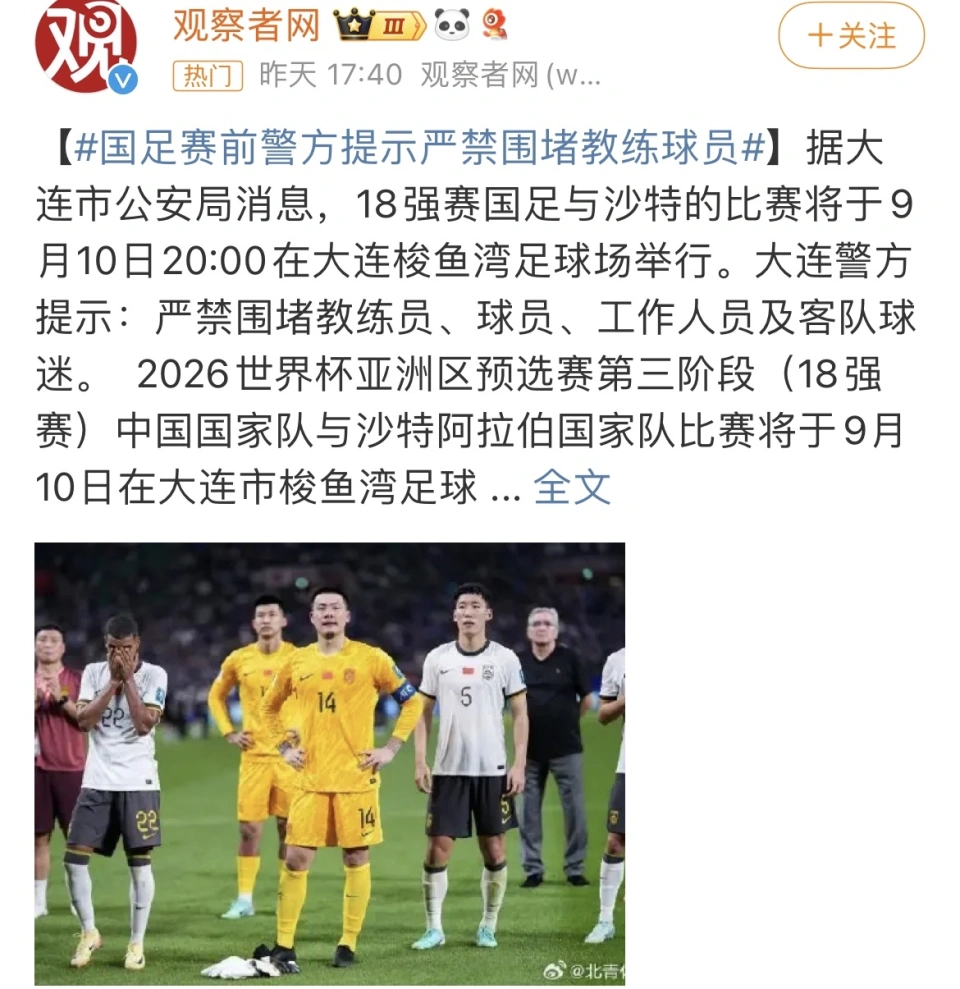This screenshot has height=989, width=960.
Task: Tap the 热门 tag
Action: point(207,75)
